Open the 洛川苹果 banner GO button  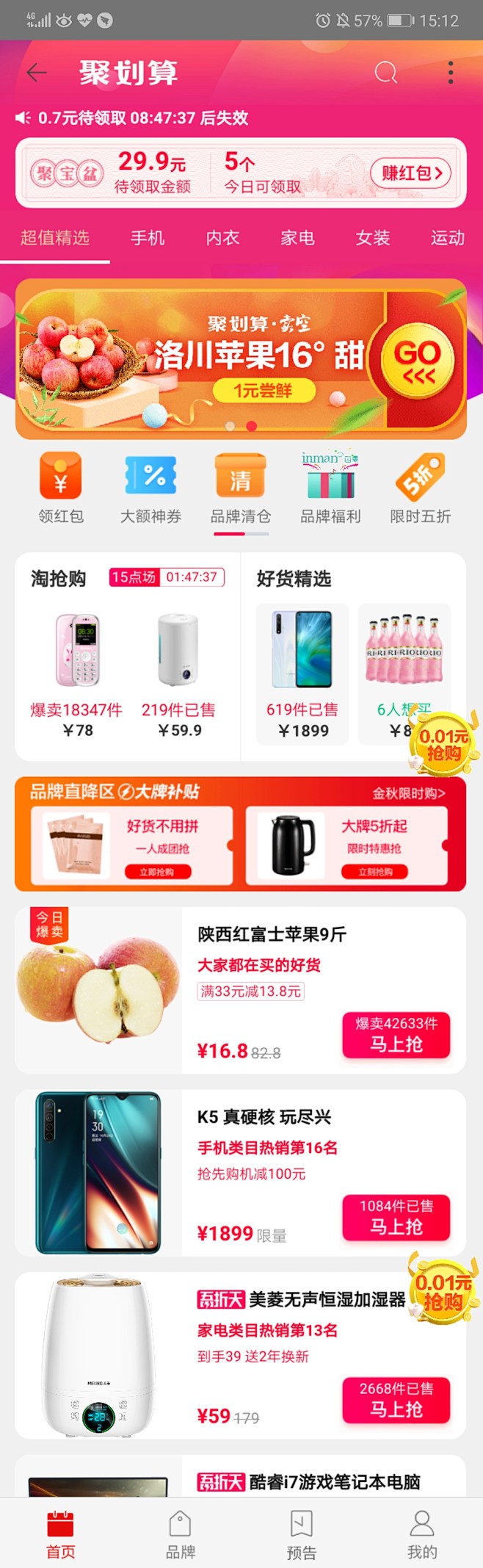(418, 360)
